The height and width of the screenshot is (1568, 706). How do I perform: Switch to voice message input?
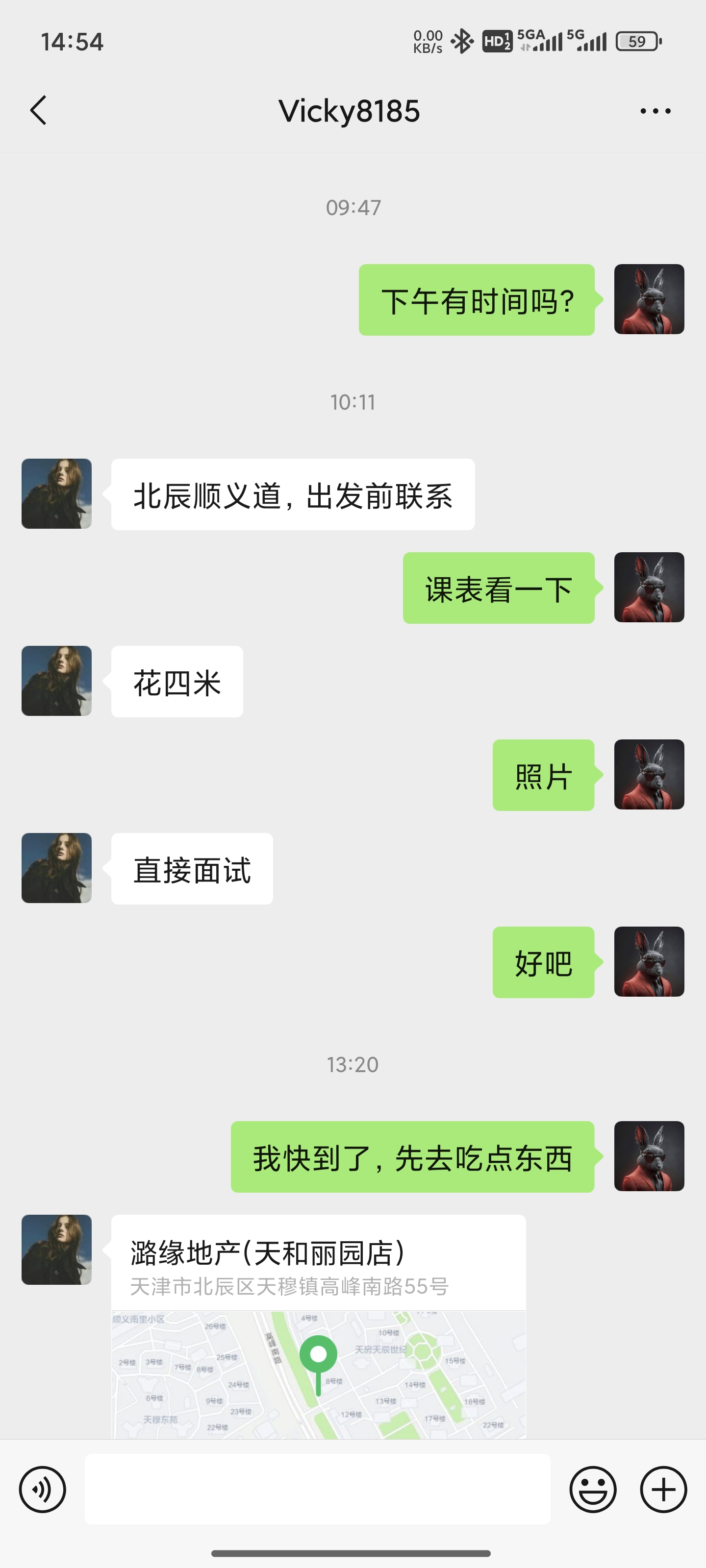pos(43,1490)
